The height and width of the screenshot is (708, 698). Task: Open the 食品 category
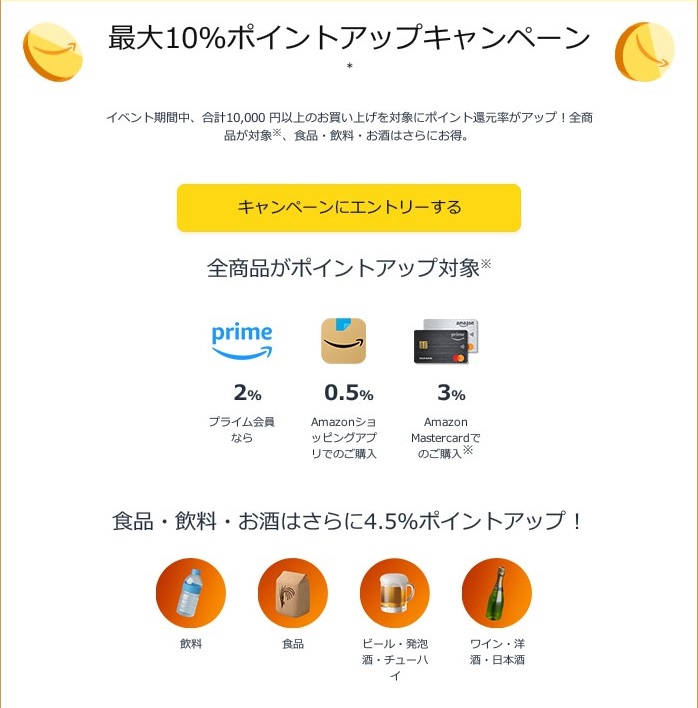click(293, 593)
